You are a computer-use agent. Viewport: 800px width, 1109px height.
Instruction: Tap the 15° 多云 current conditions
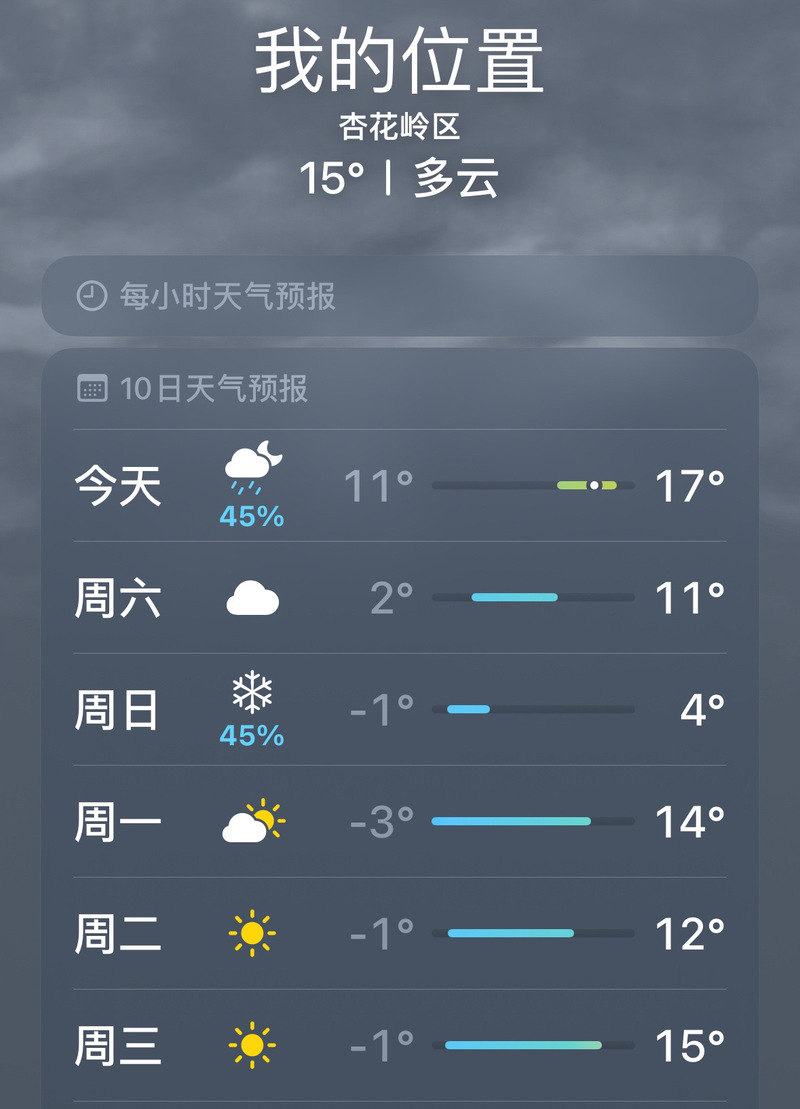coord(400,179)
